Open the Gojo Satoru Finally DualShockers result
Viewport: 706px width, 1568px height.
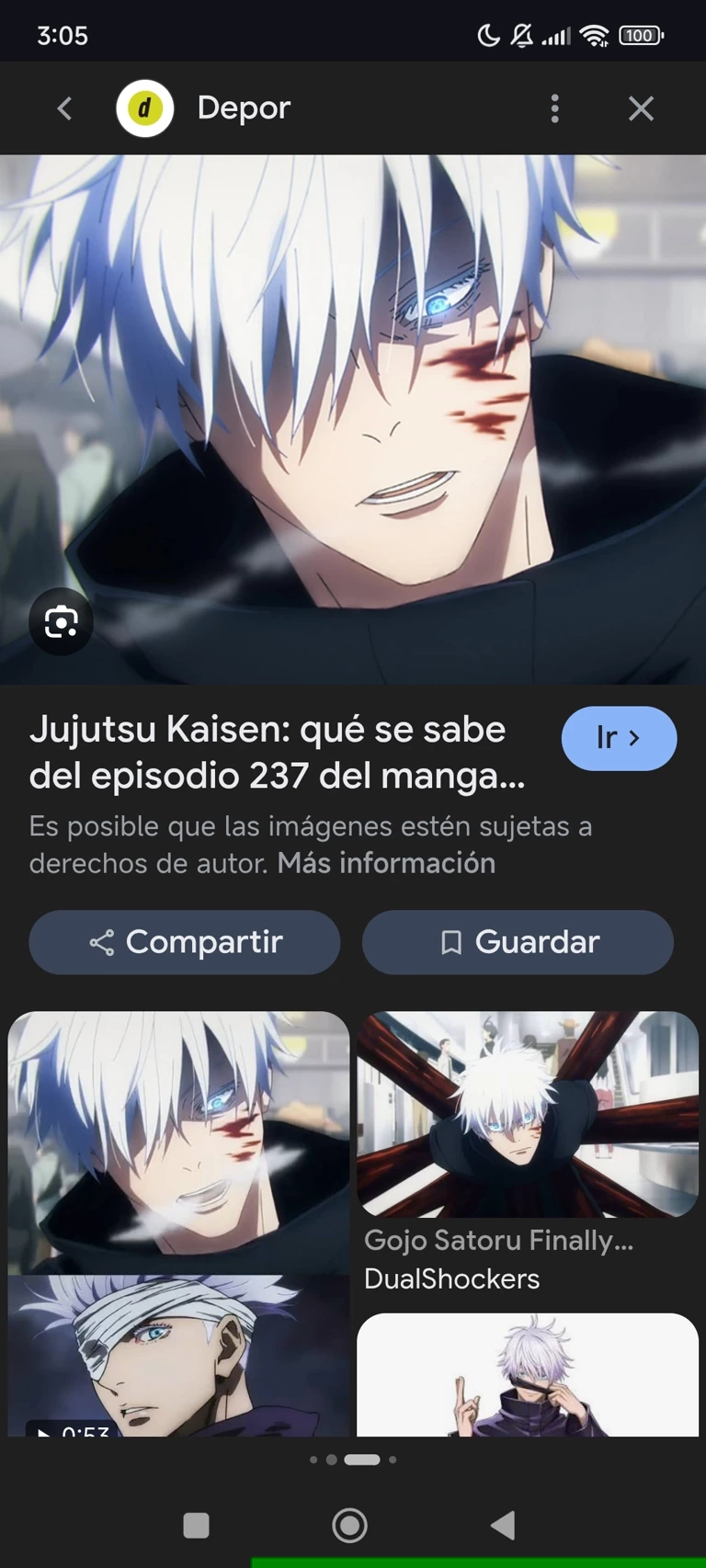click(527, 1149)
